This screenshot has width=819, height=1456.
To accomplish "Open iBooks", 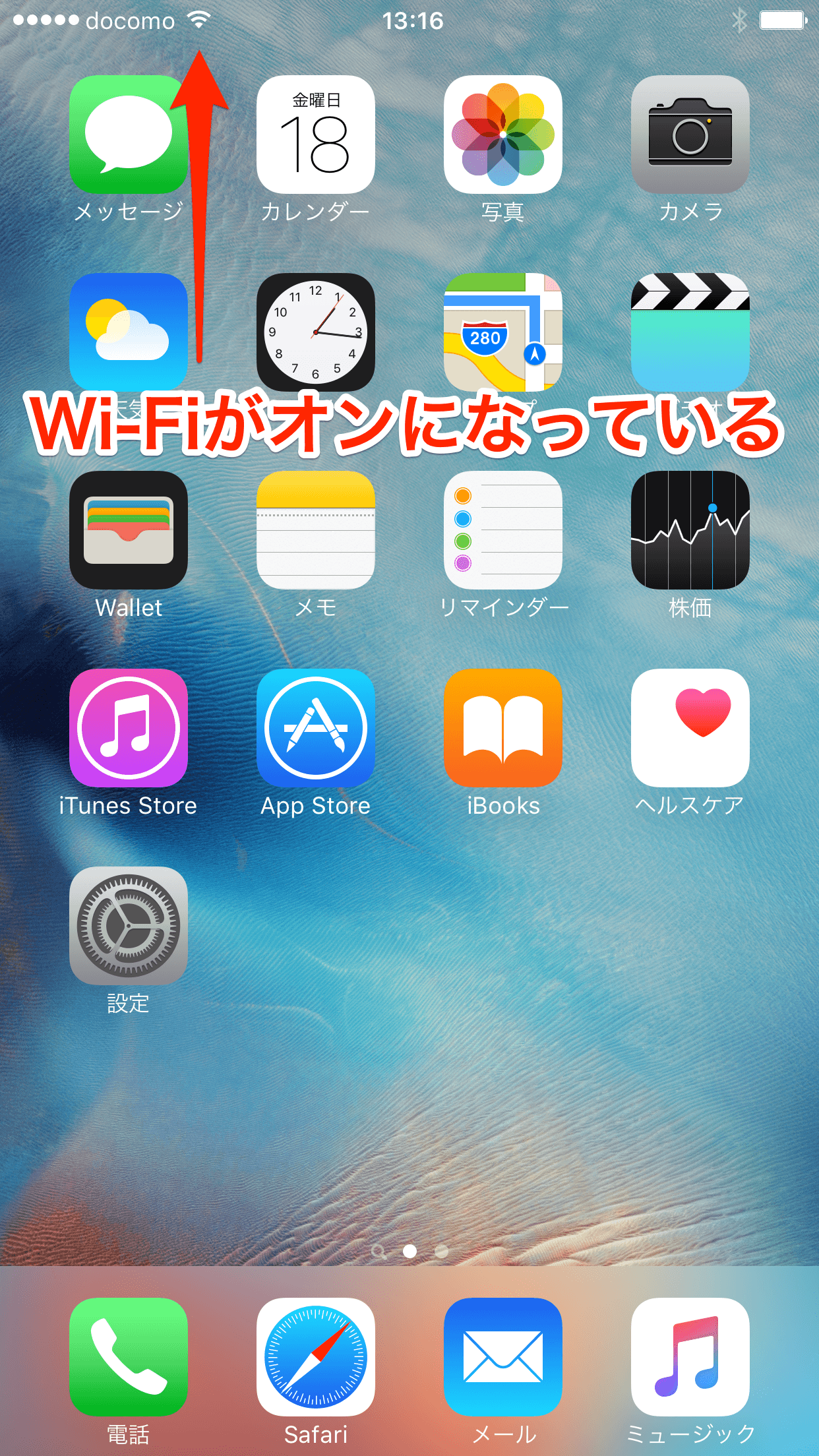I will pos(503,728).
